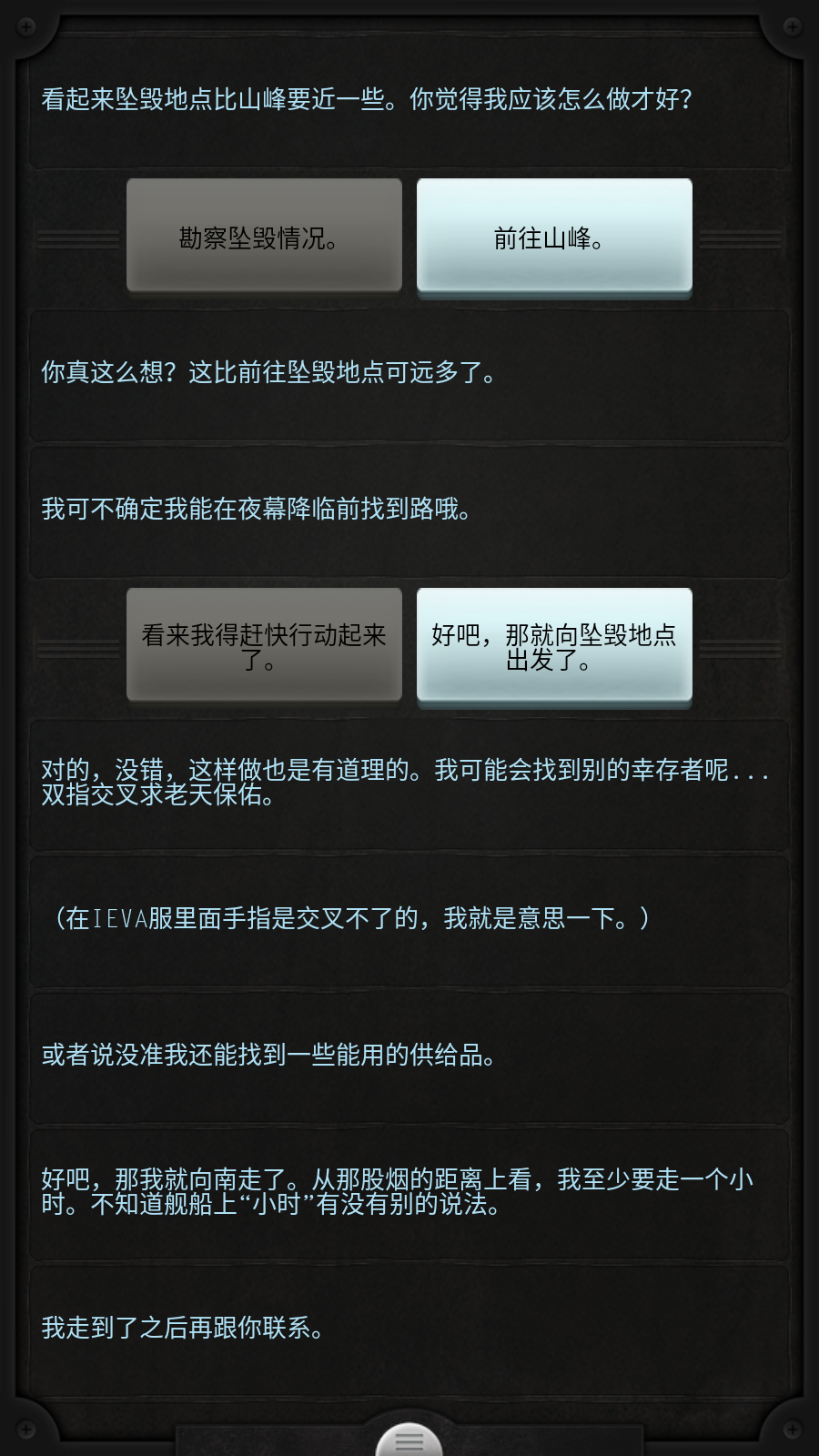Select the 勘察坠毁情况 choice
Viewport: 819px width, 1456px height.
pos(264,236)
